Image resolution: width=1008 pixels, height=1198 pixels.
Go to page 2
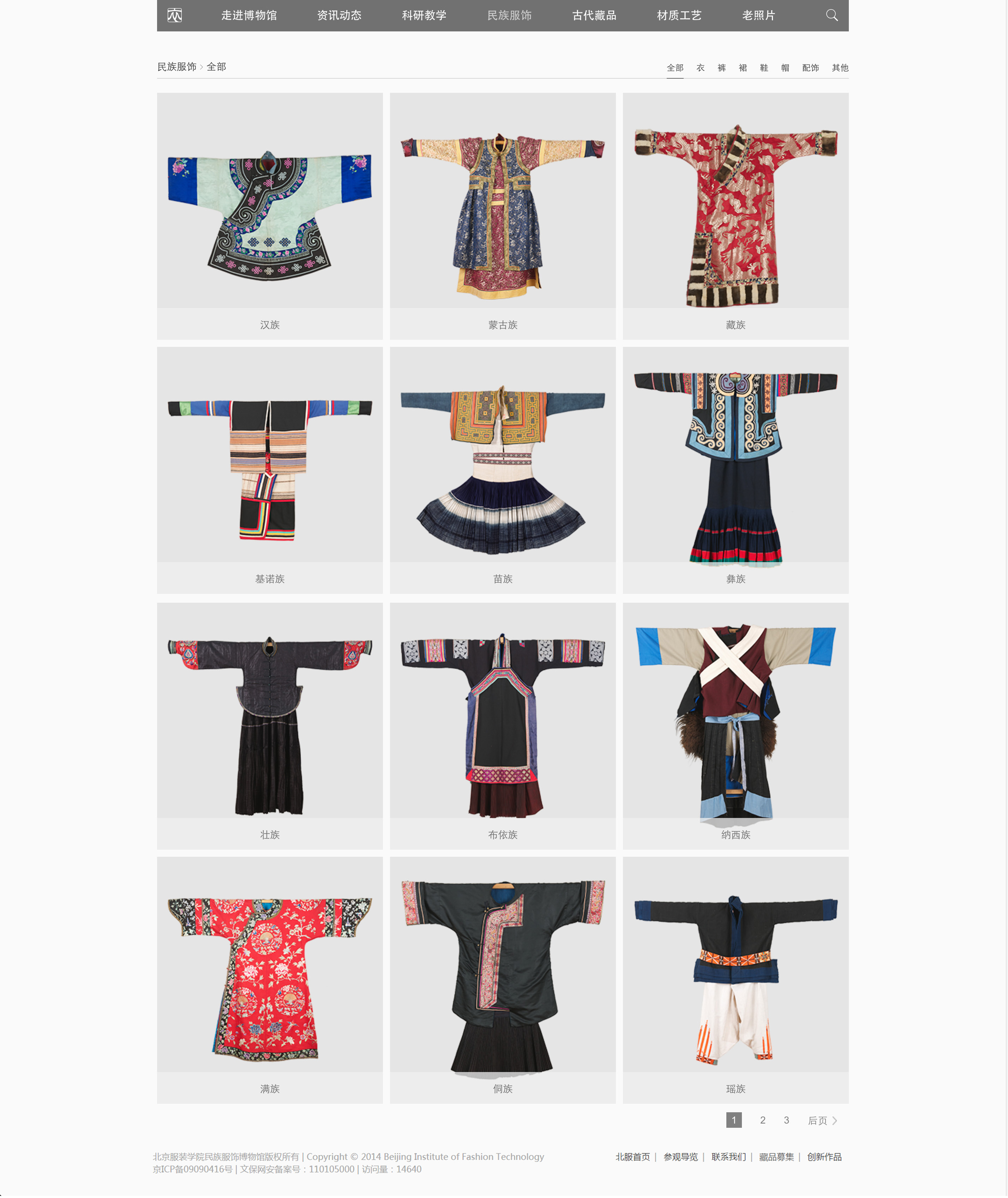[762, 1120]
